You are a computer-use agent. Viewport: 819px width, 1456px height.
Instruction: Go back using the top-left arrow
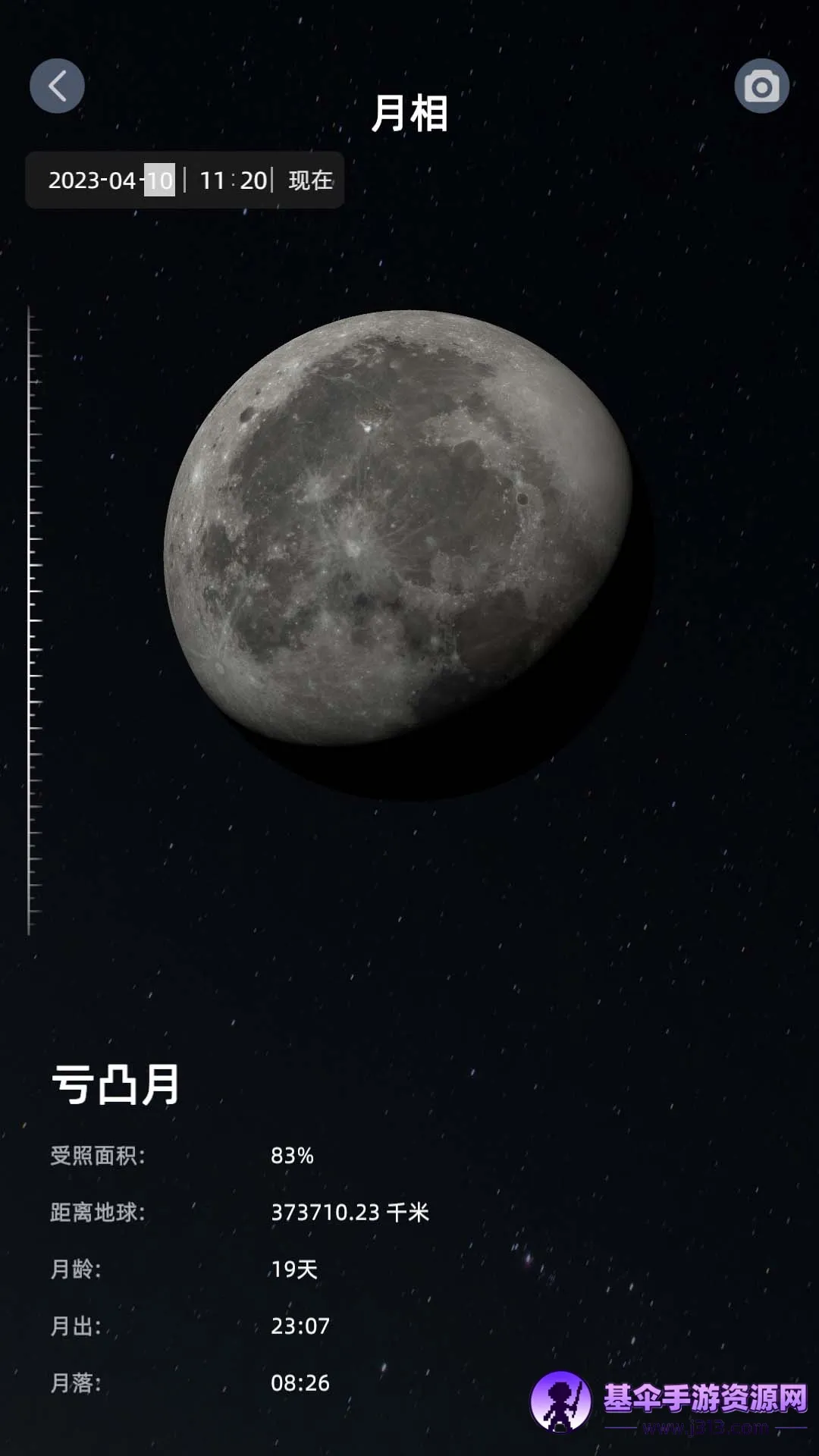coord(57,86)
